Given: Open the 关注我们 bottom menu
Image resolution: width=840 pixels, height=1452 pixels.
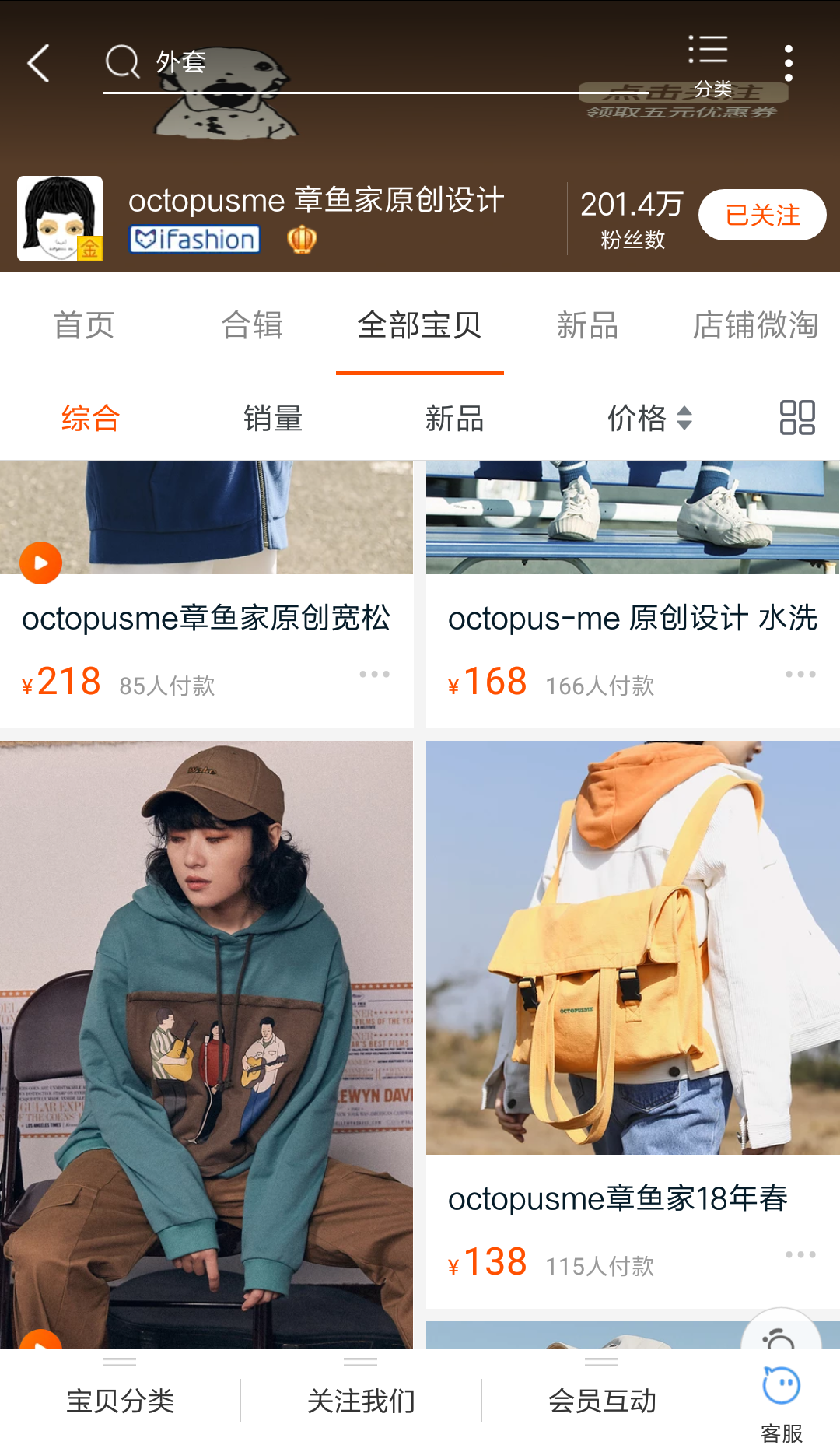Looking at the screenshot, I should (361, 1401).
